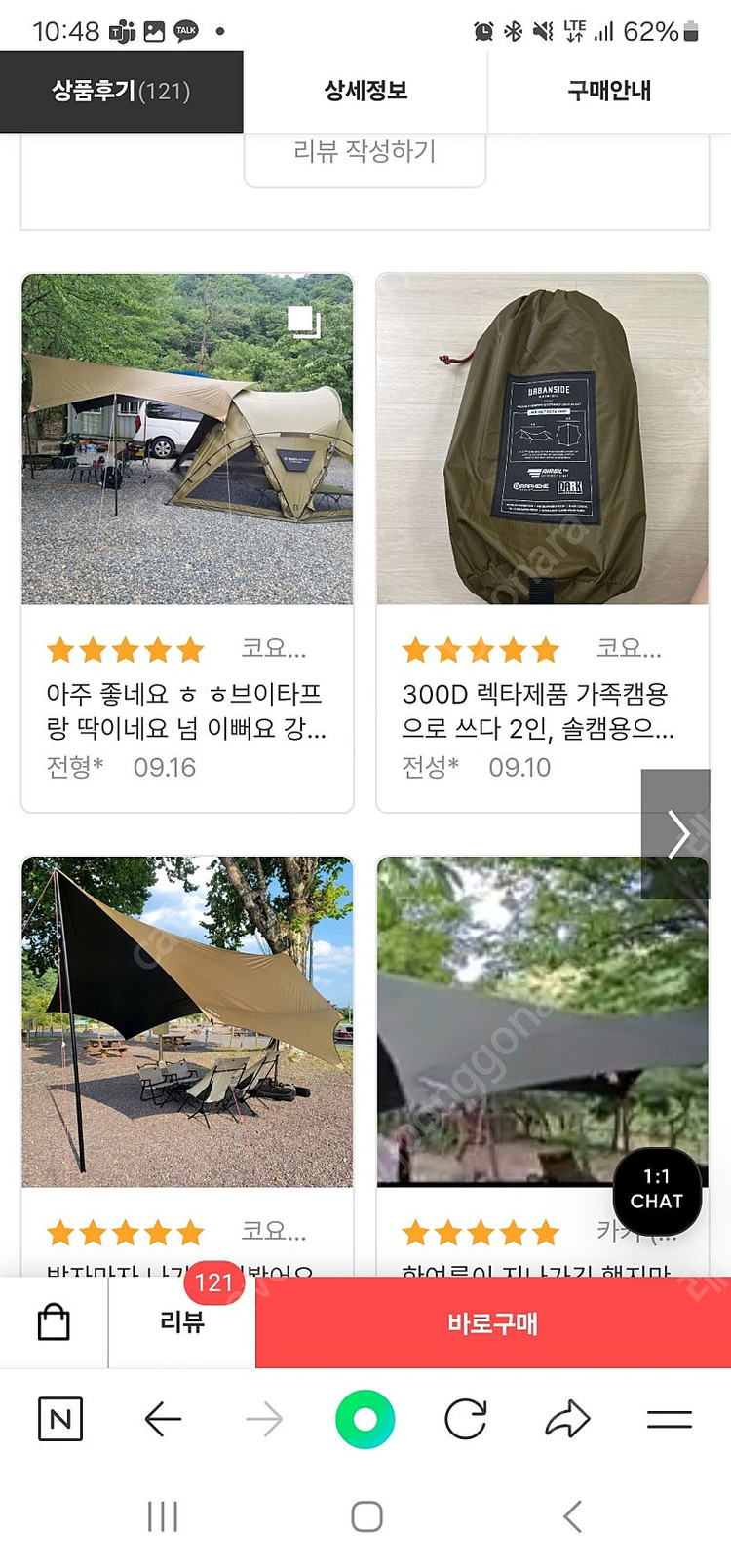Open the browser menu with two lines

(x=670, y=1419)
